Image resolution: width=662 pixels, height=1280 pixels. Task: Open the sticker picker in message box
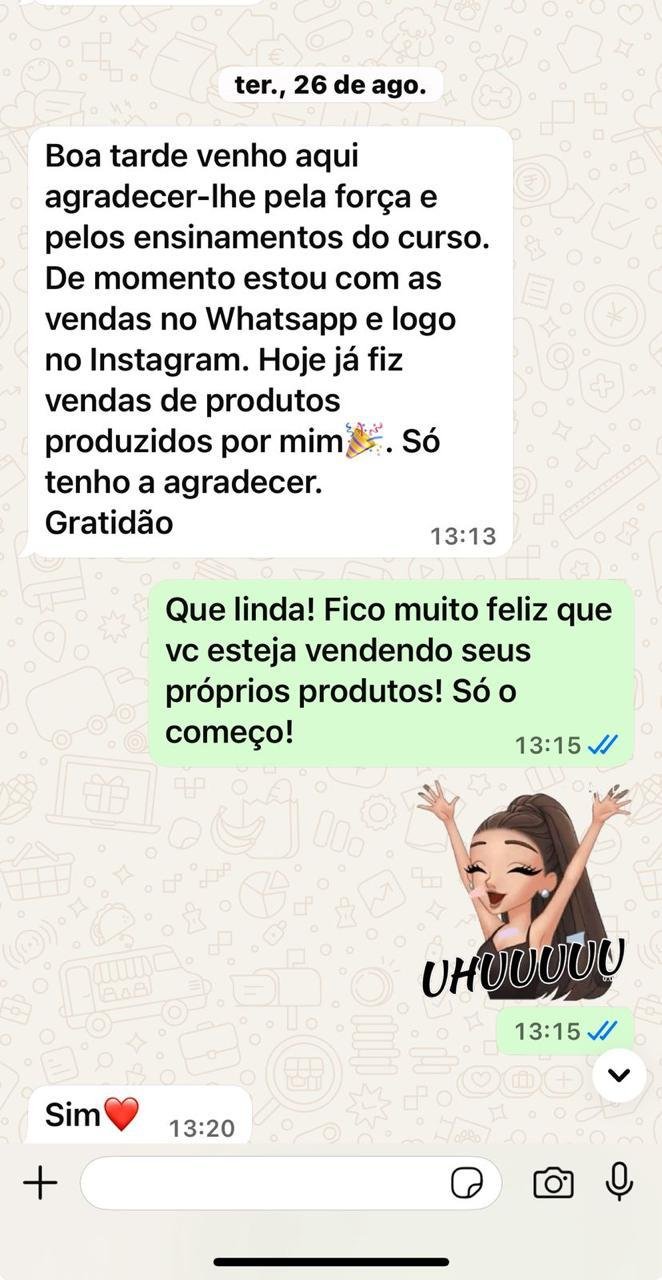467,1184
